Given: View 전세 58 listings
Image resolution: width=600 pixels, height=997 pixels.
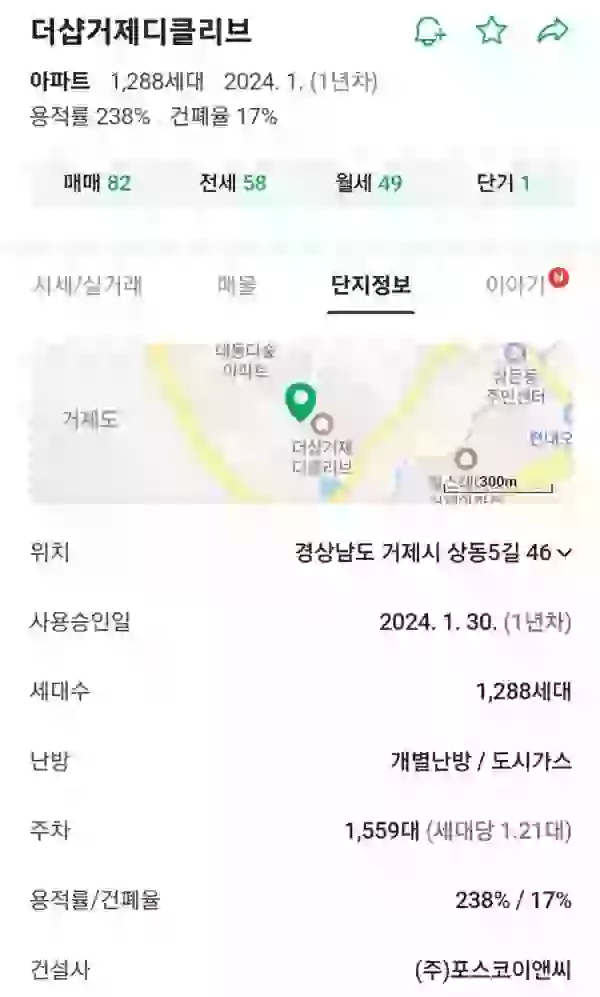Looking at the screenshot, I should (233, 184).
